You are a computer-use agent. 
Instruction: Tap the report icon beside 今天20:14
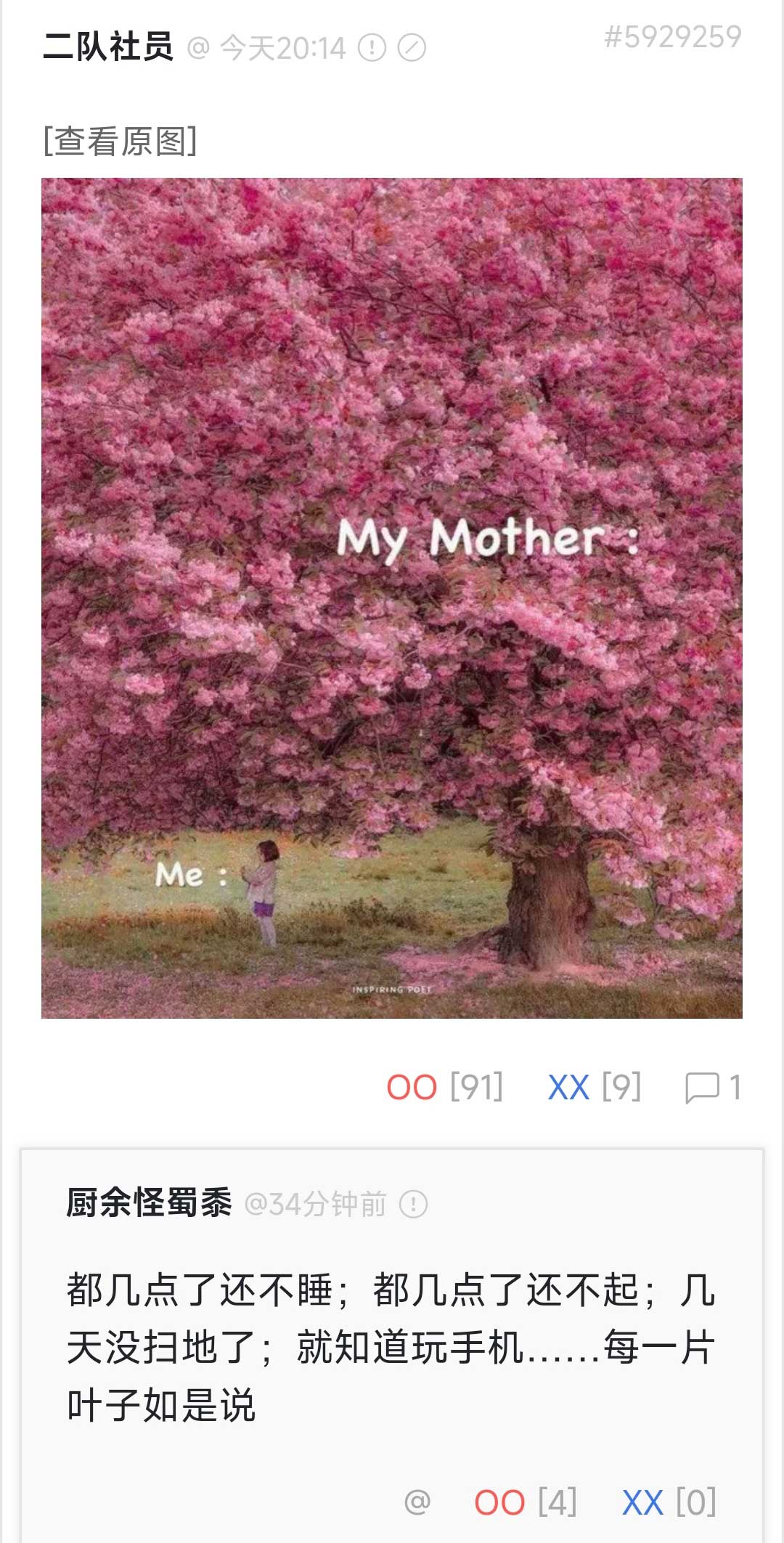pos(372,49)
